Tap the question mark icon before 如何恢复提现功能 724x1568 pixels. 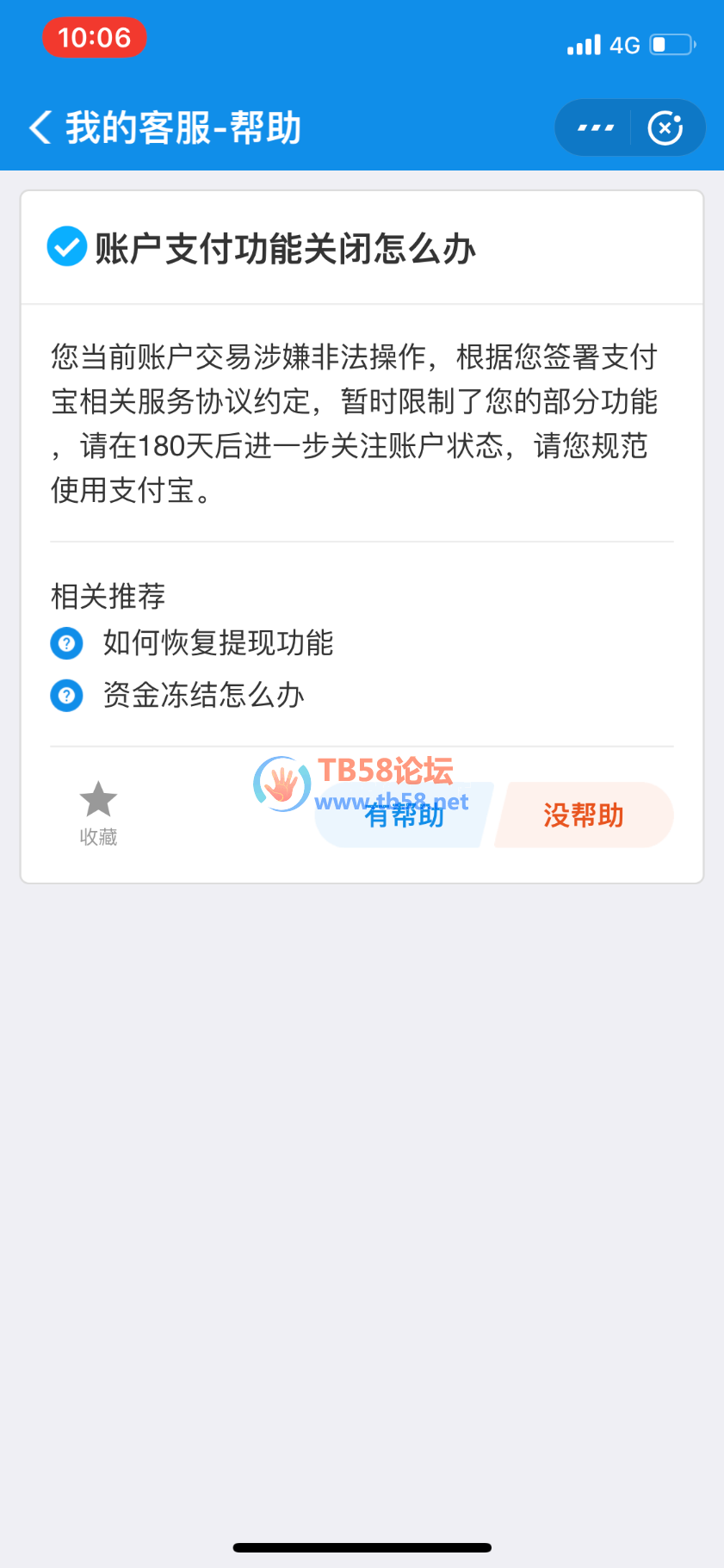(x=66, y=643)
